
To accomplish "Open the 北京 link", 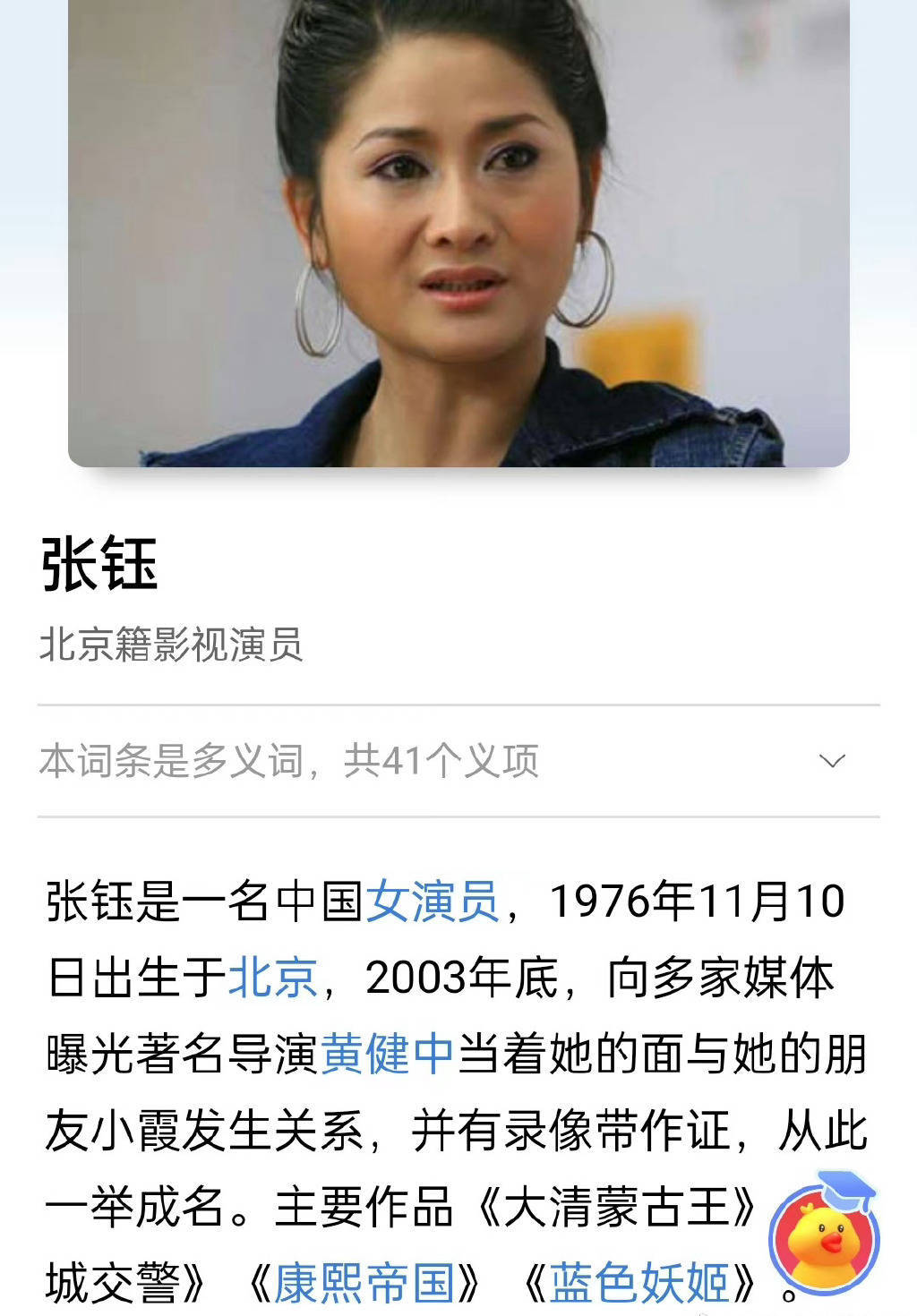I will [x=273, y=978].
